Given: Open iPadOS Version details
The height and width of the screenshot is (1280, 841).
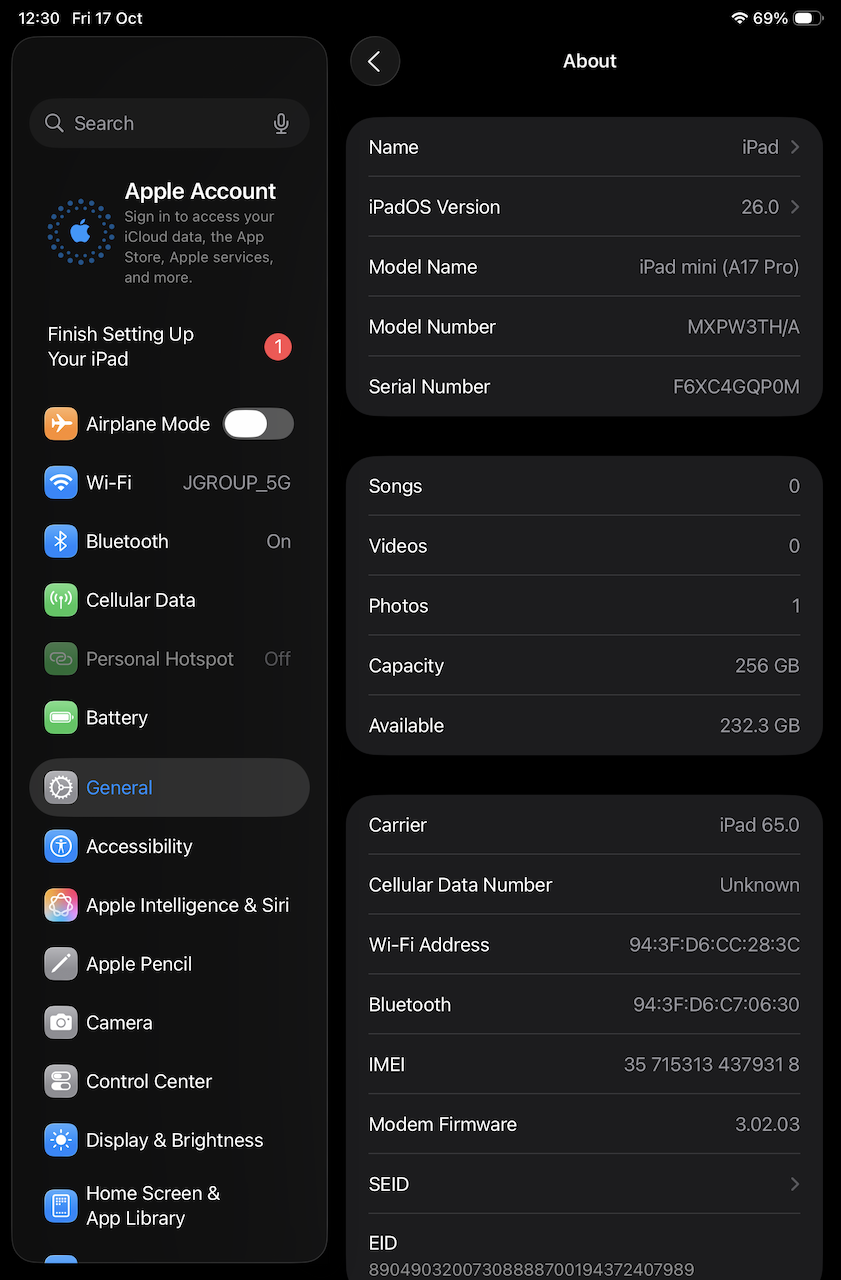Looking at the screenshot, I should (x=584, y=207).
